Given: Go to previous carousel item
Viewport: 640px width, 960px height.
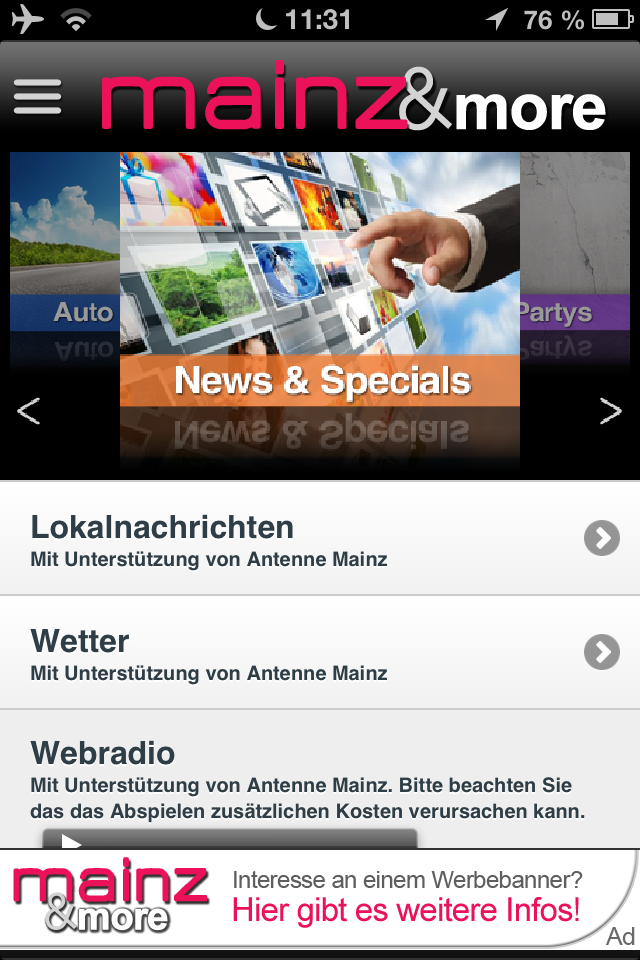Looking at the screenshot, I should [29, 410].
